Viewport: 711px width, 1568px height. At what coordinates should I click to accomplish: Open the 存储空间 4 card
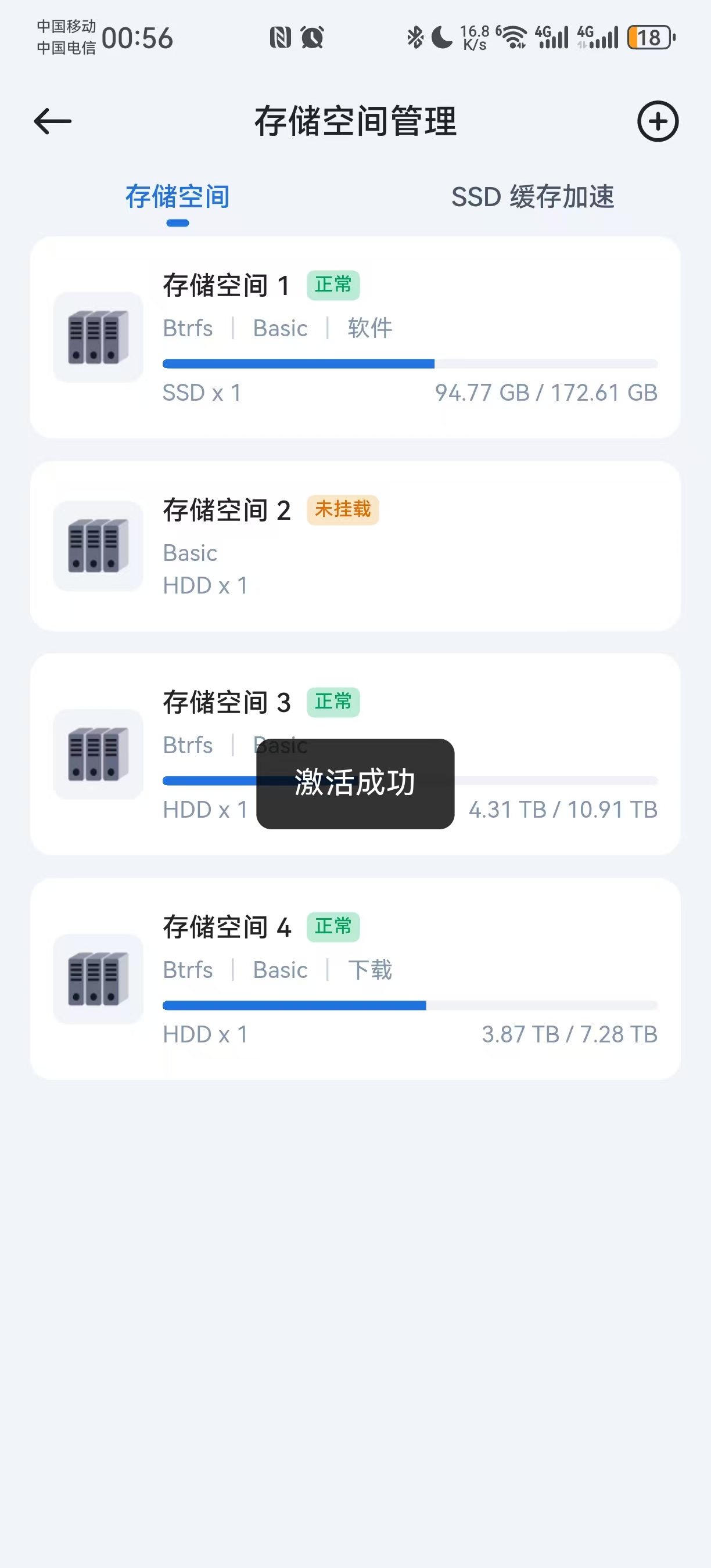point(355,979)
